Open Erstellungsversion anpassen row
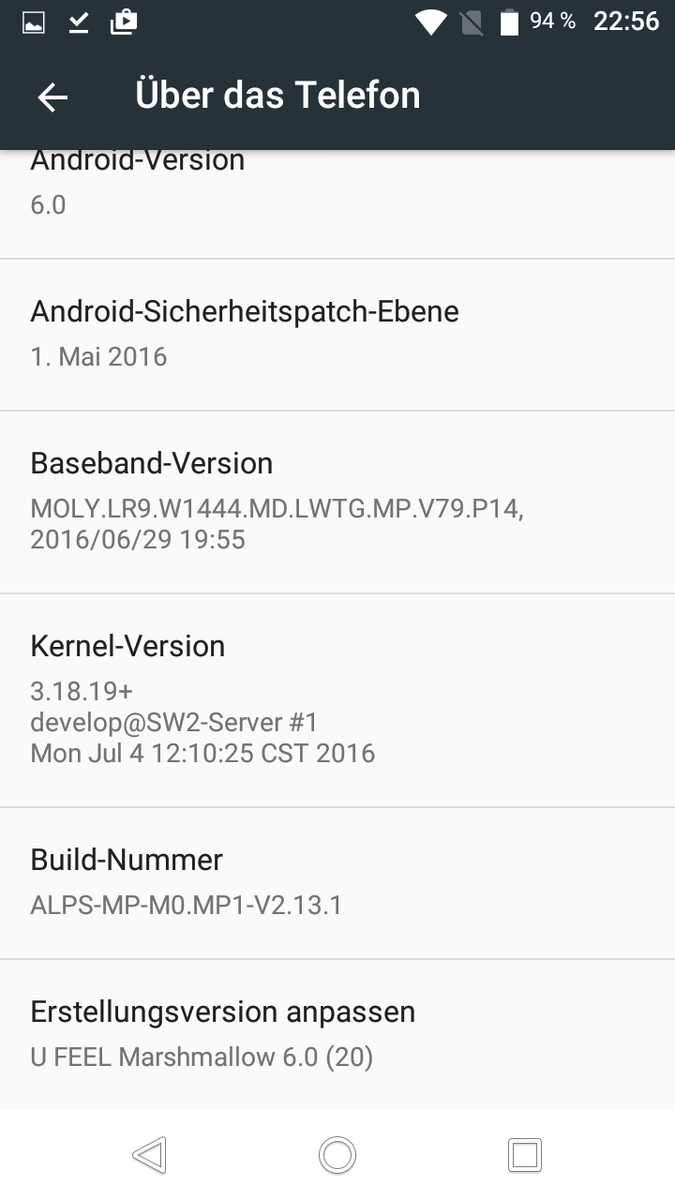Viewport: 675px width, 1200px height. (337, 1033)
